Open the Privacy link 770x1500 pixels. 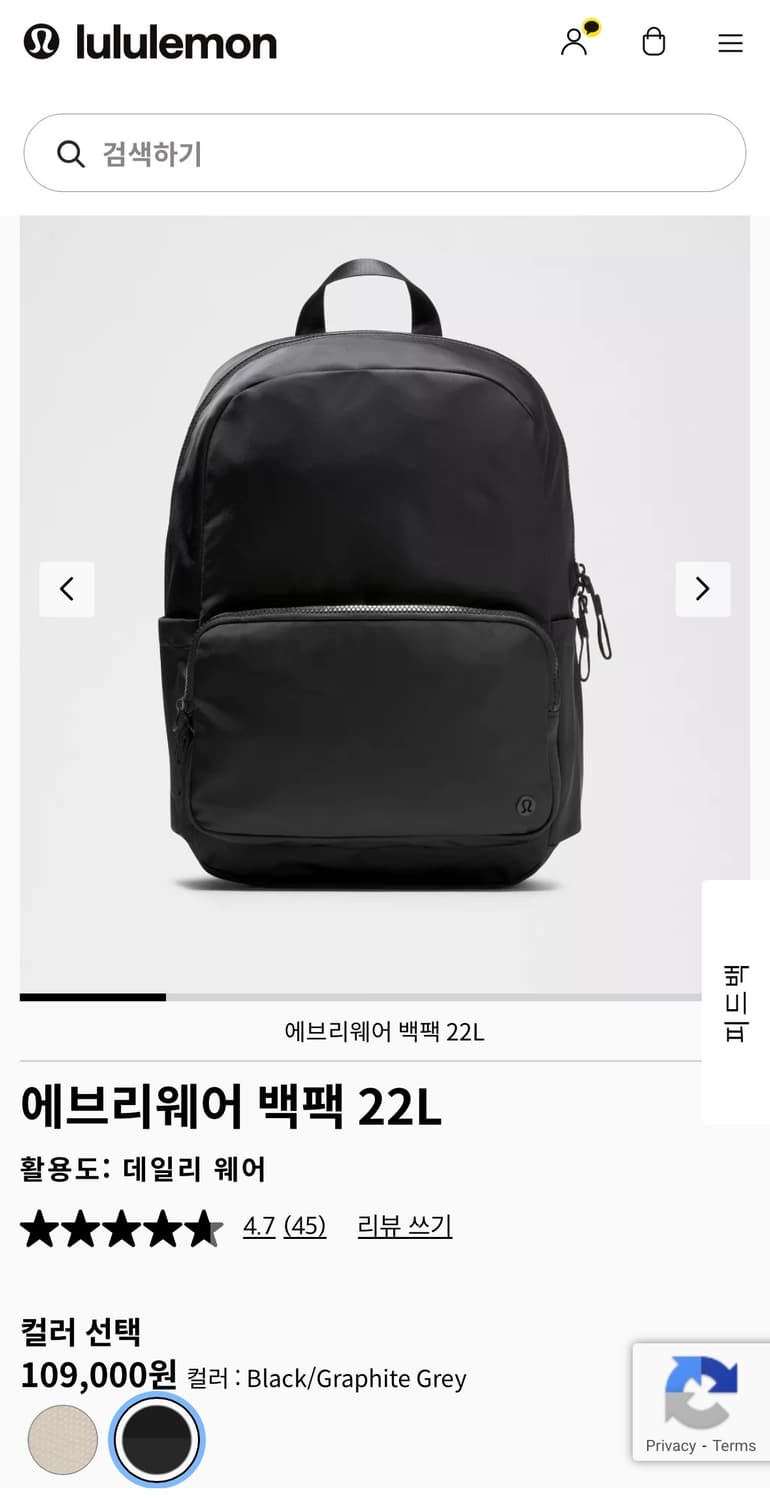click(669, 1446)
